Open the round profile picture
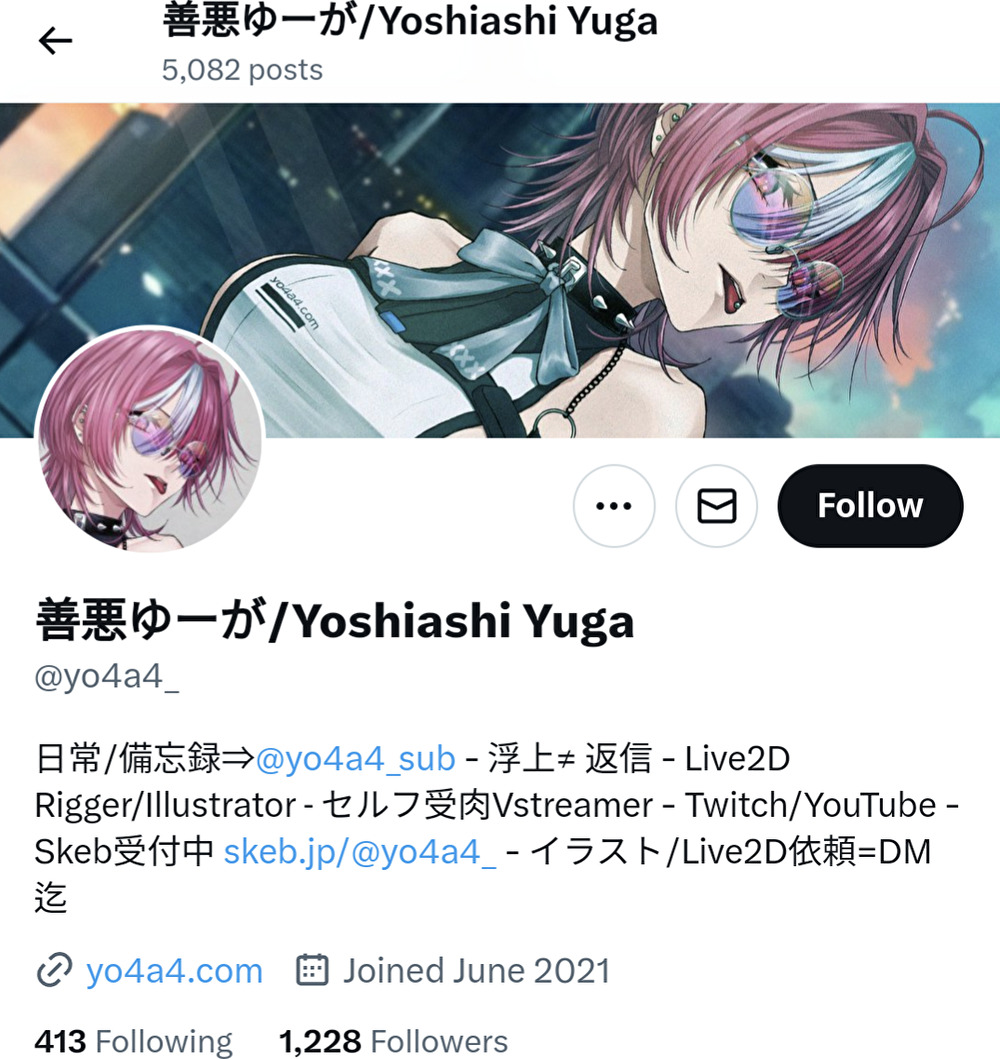This screenshot has height=1059, width=1000. click(x=150, y=440)
